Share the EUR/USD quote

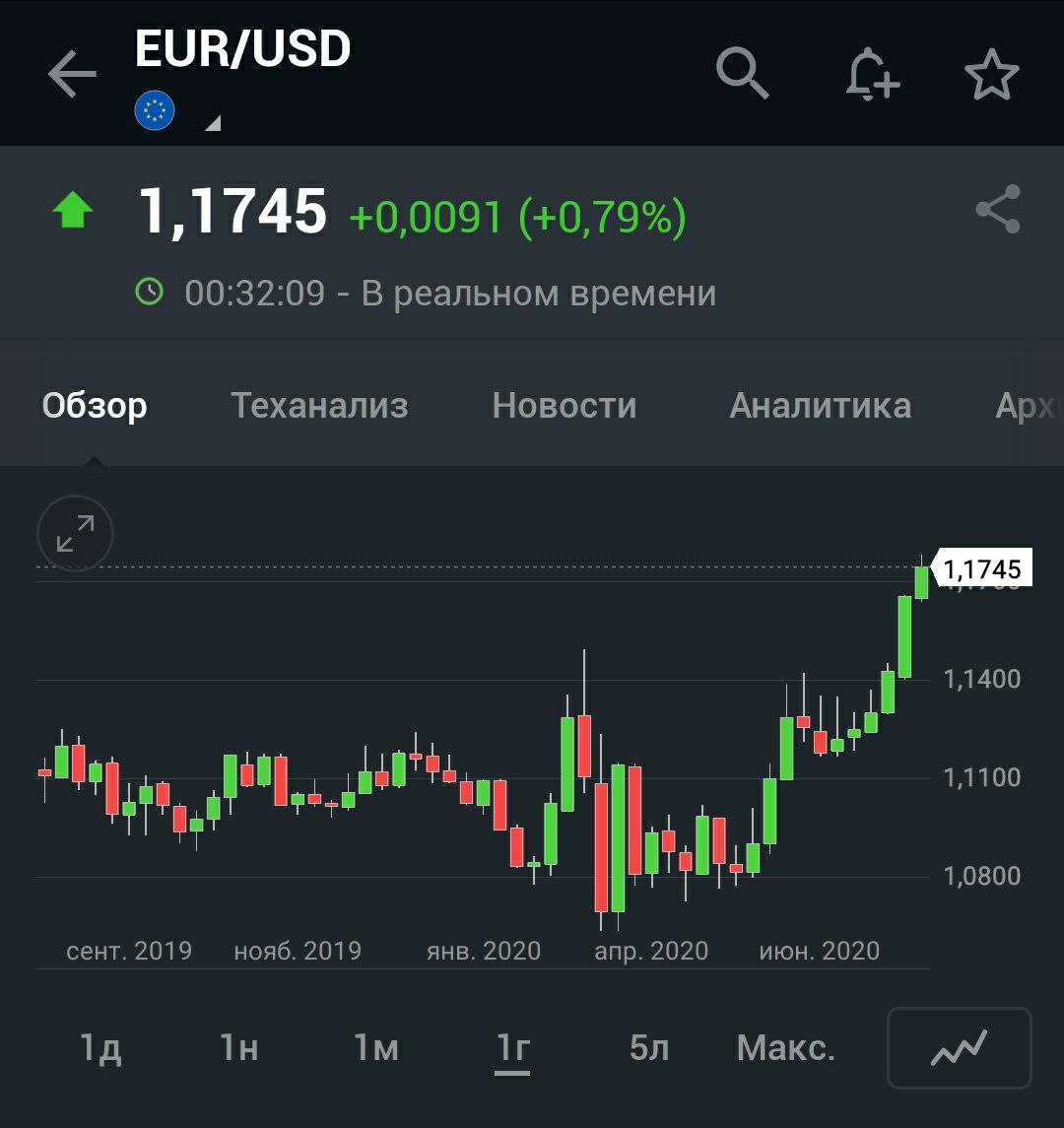point(997,209)
